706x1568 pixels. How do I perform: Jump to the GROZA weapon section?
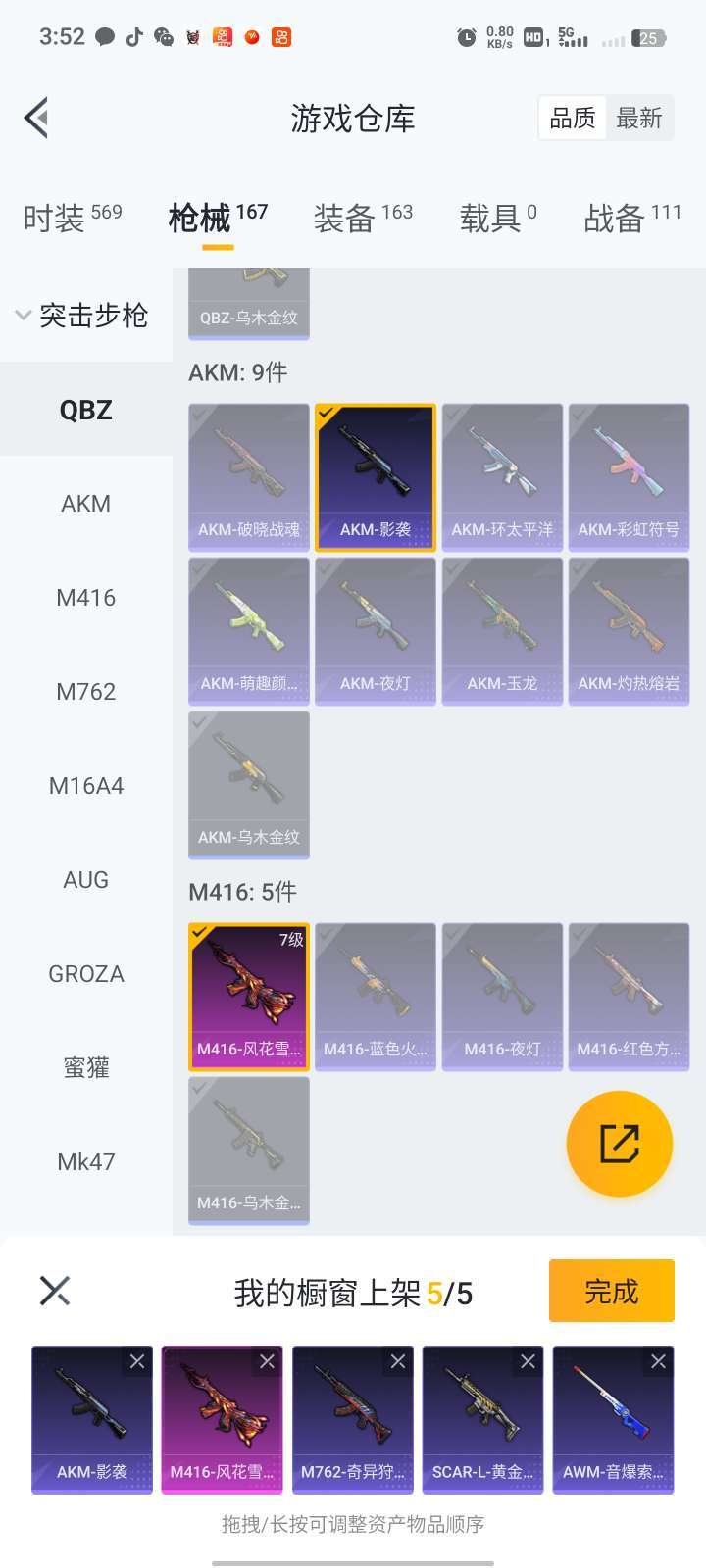pos(86,974)
